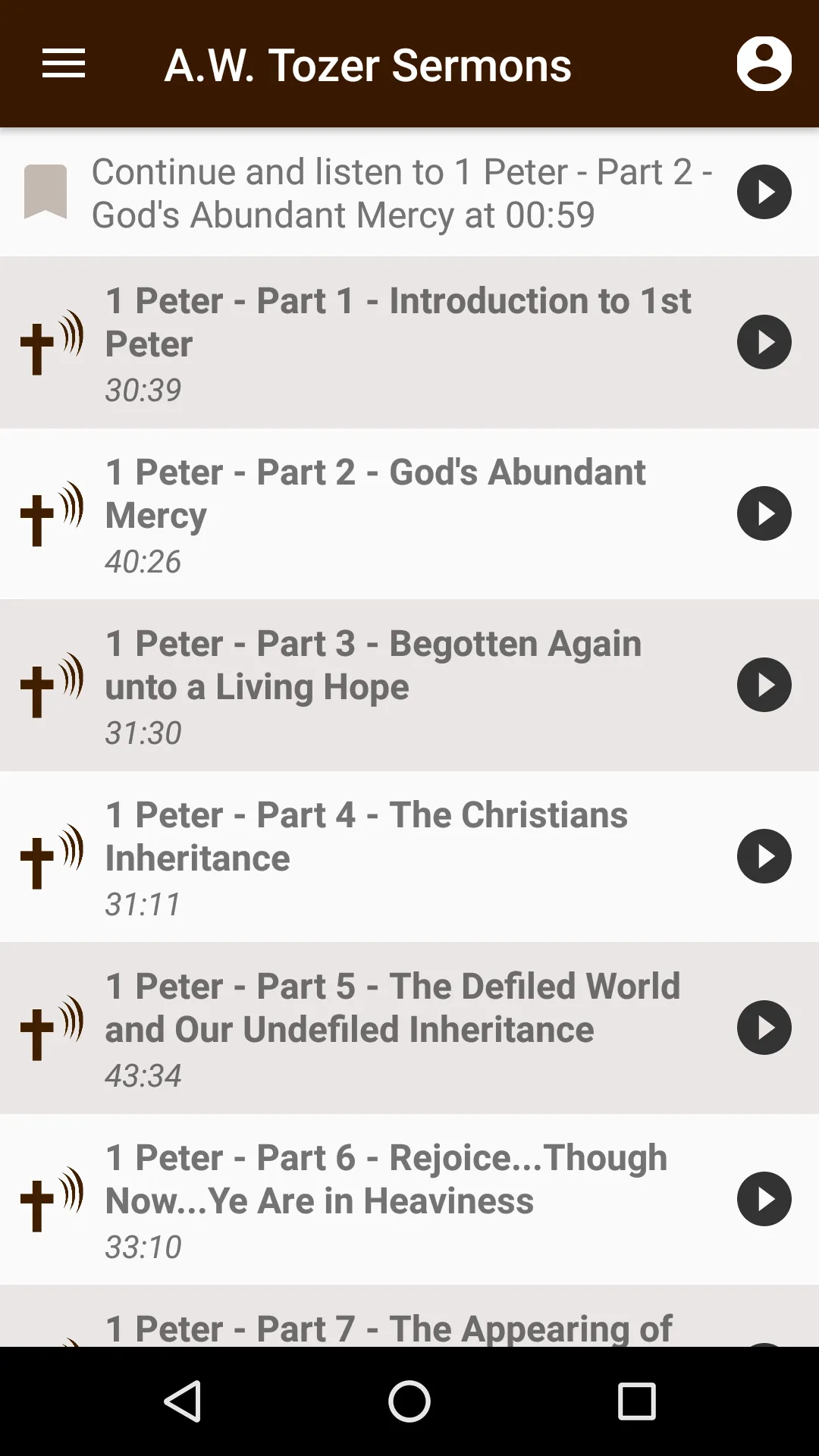The height and width of the screenshot is (1456, 819).
Task: Select the cross audio icon for Part 5
Action: point(50,1028)
